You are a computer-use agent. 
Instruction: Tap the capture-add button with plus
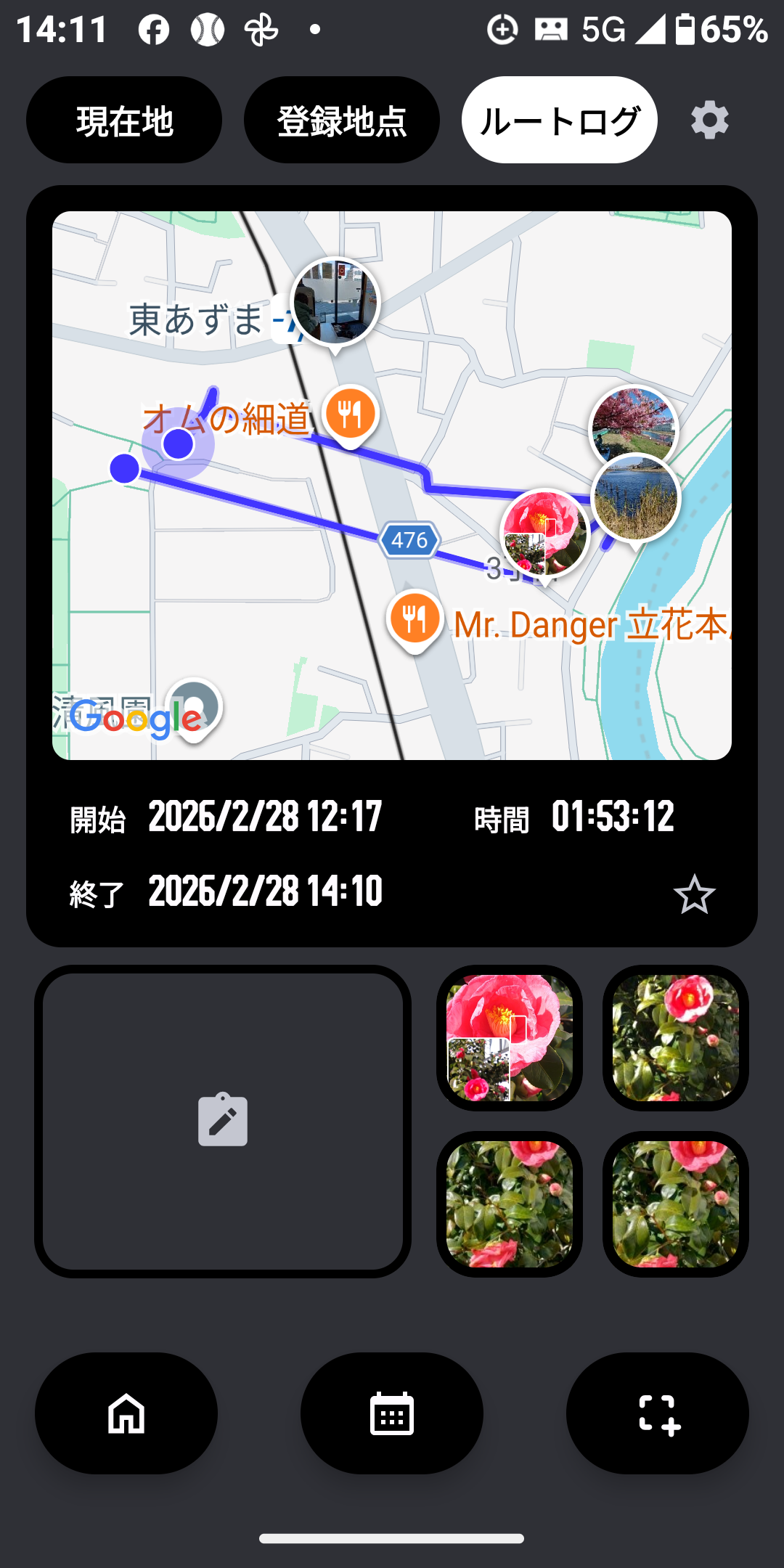[x=658, y=1413]
